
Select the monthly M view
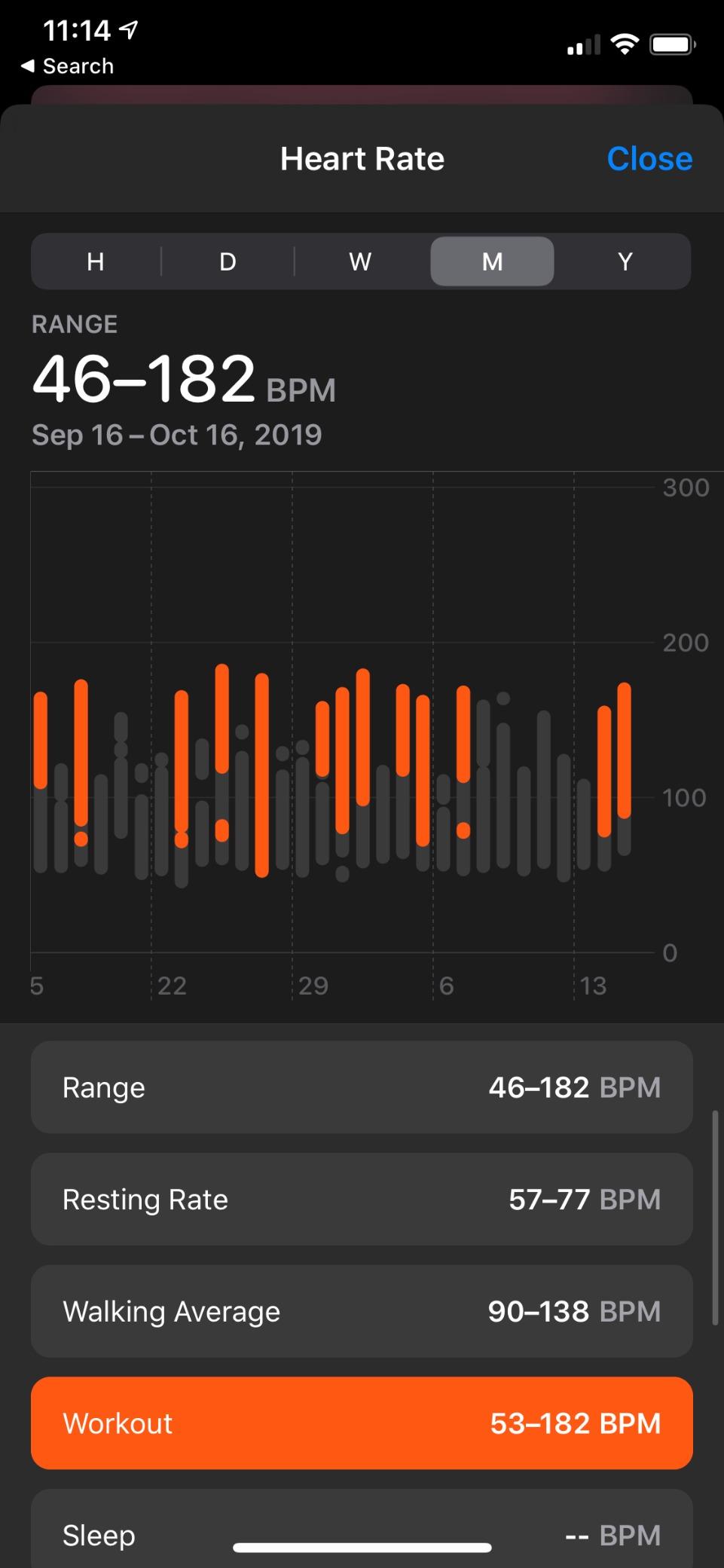pyautogui.click(x=492, y=261)
